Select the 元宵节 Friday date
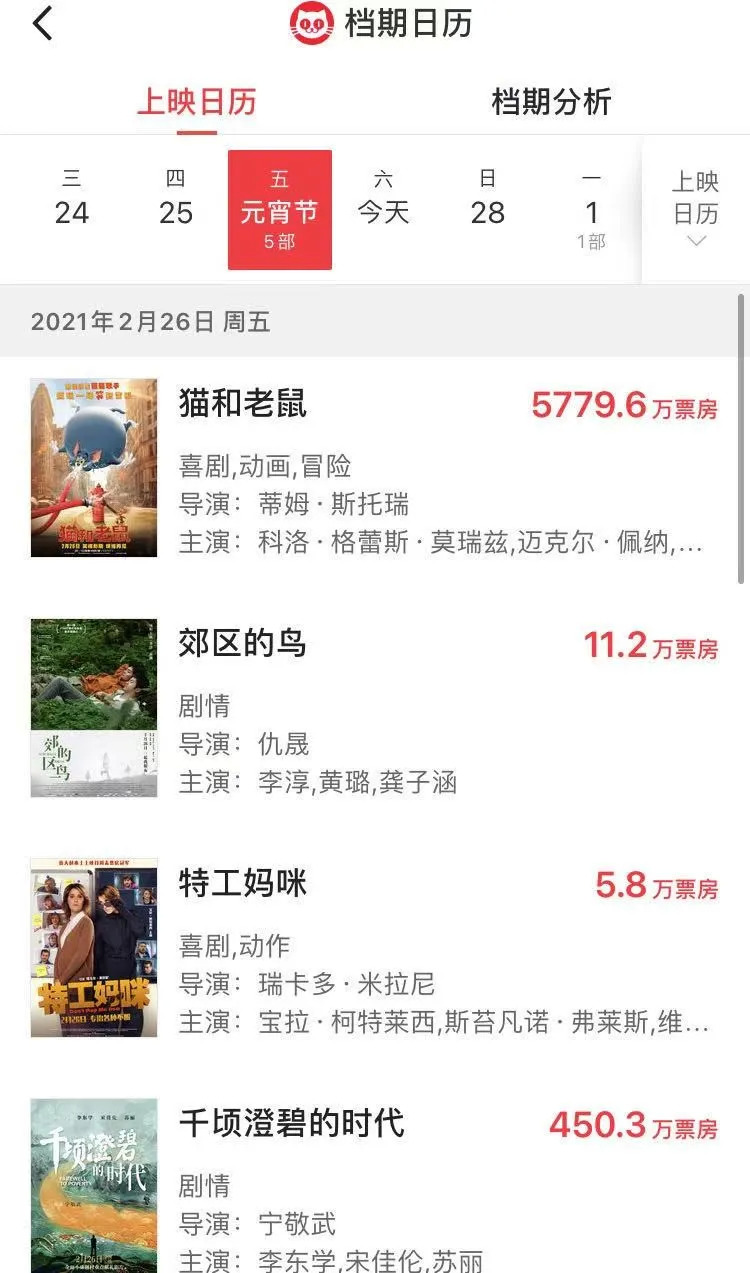 [x=280, y=210]
